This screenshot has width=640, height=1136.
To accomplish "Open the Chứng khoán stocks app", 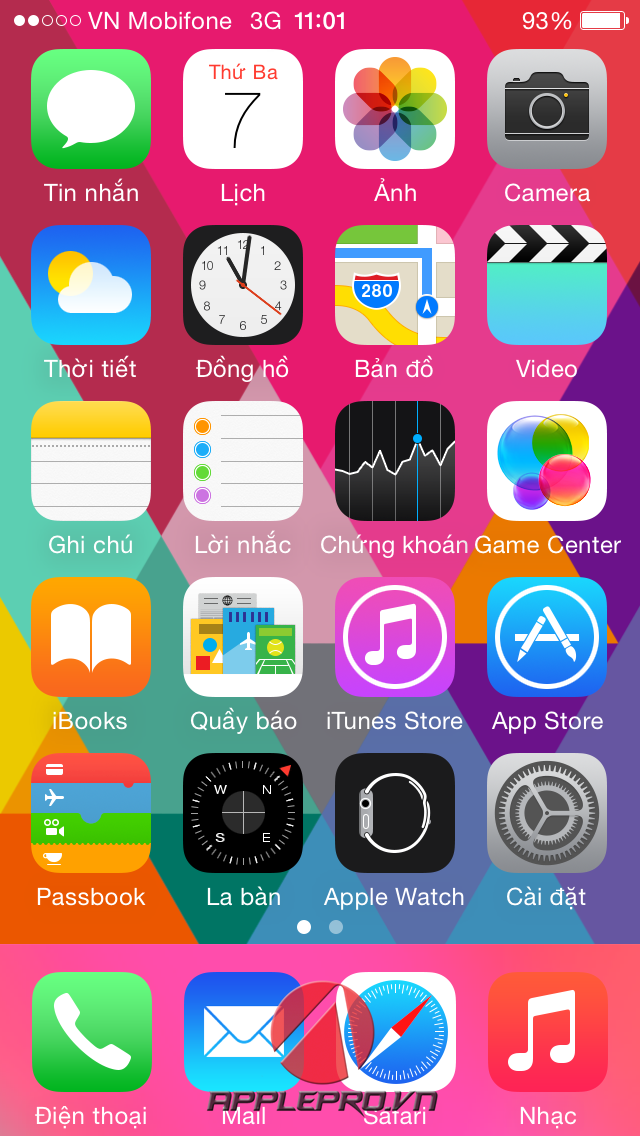I will 395,461.
